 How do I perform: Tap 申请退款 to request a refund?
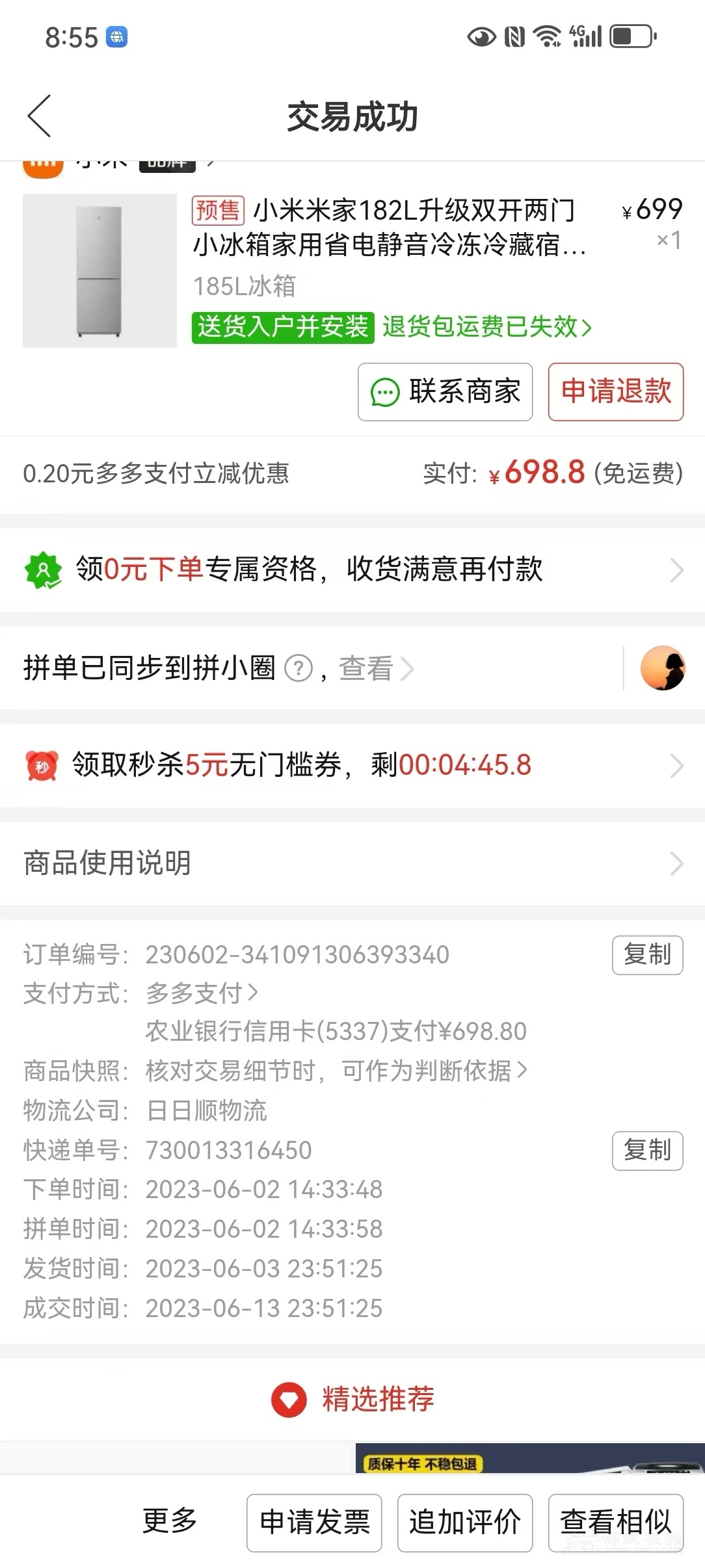point(615,392)
